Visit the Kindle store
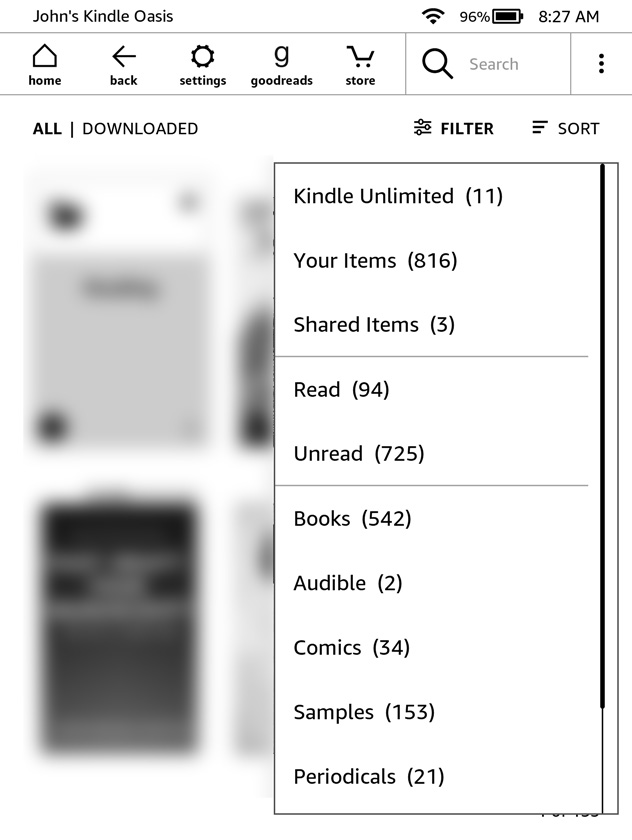Image resolution: width=632 pixels, height=840 pixels. coord(360,65)
